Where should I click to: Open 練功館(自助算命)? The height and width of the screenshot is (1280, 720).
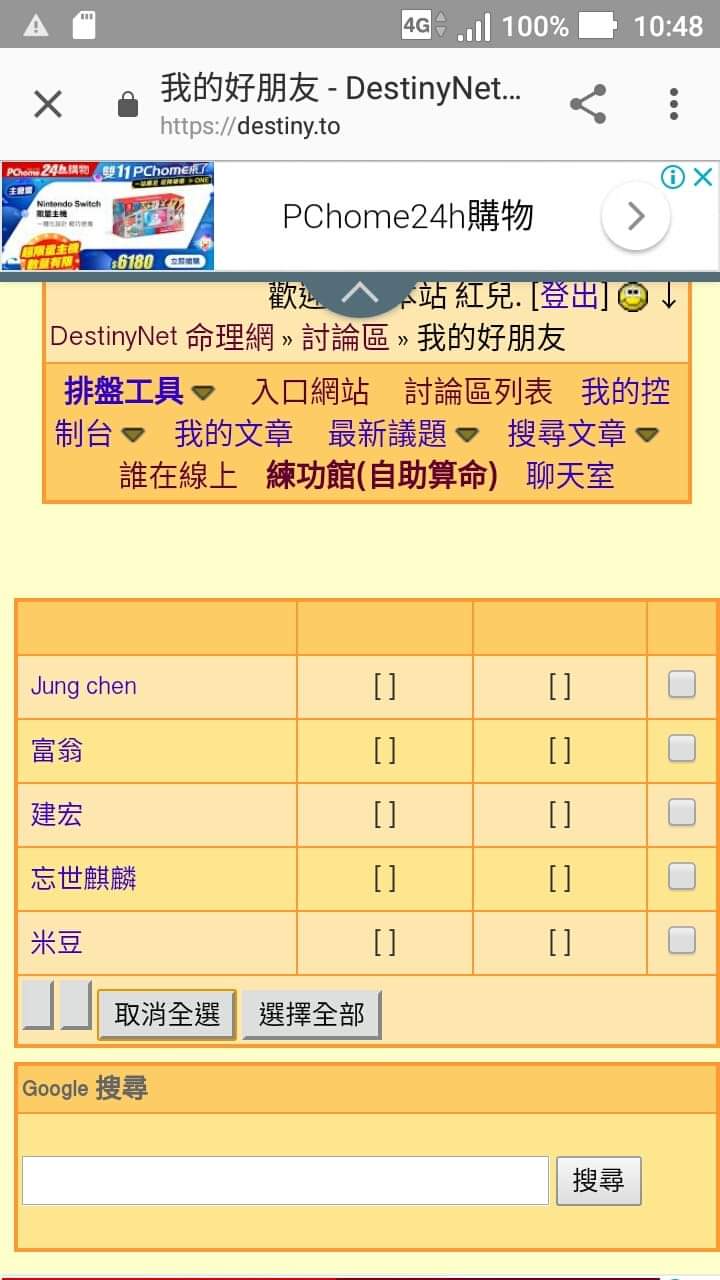coord(382,475)
